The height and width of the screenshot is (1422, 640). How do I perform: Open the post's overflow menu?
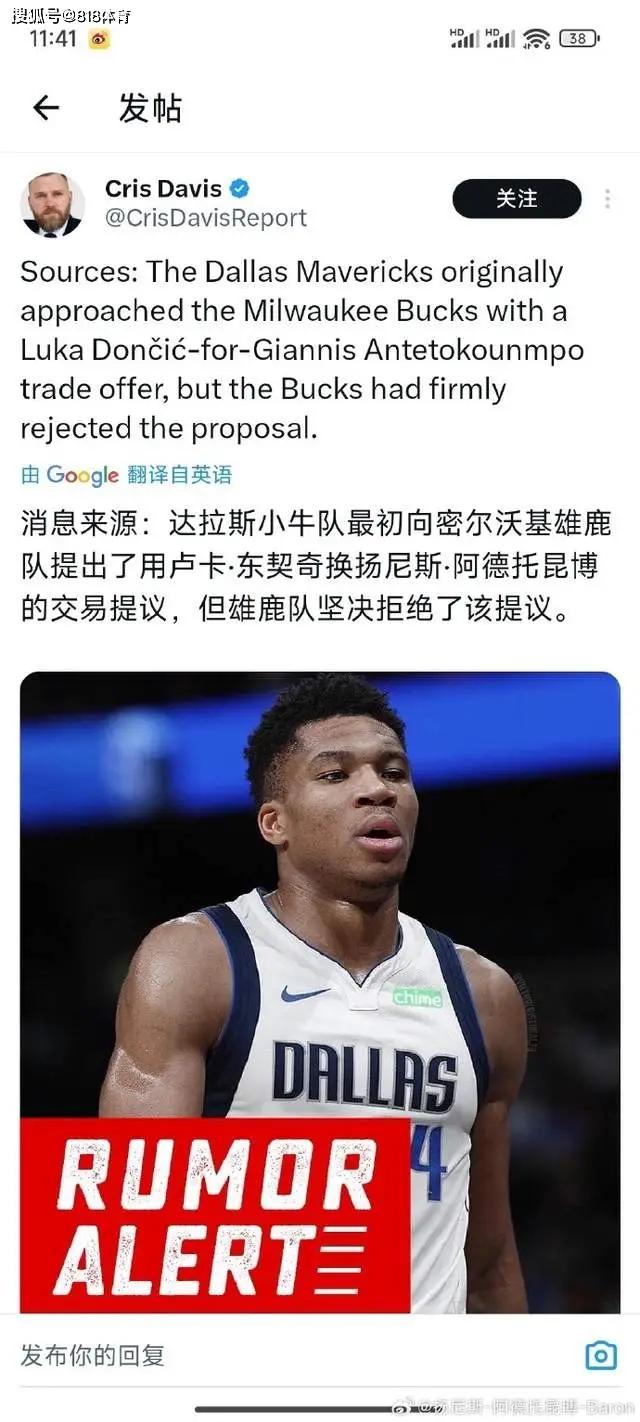pyautogui.click(x=607, y=199)
